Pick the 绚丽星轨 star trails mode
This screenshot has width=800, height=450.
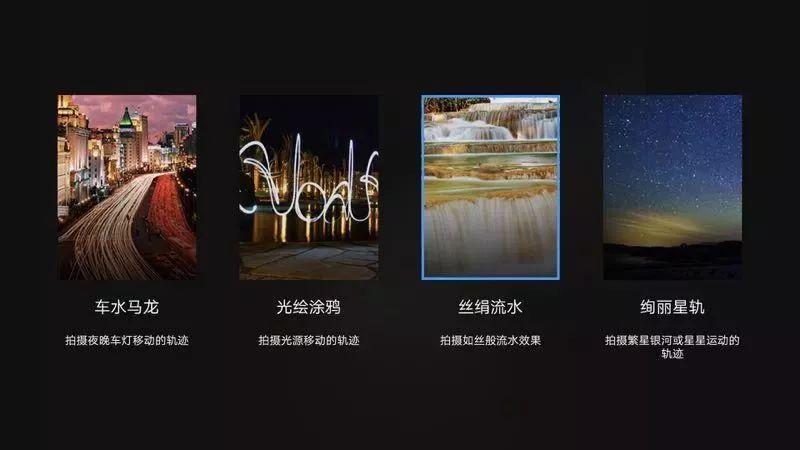[672, 187]
